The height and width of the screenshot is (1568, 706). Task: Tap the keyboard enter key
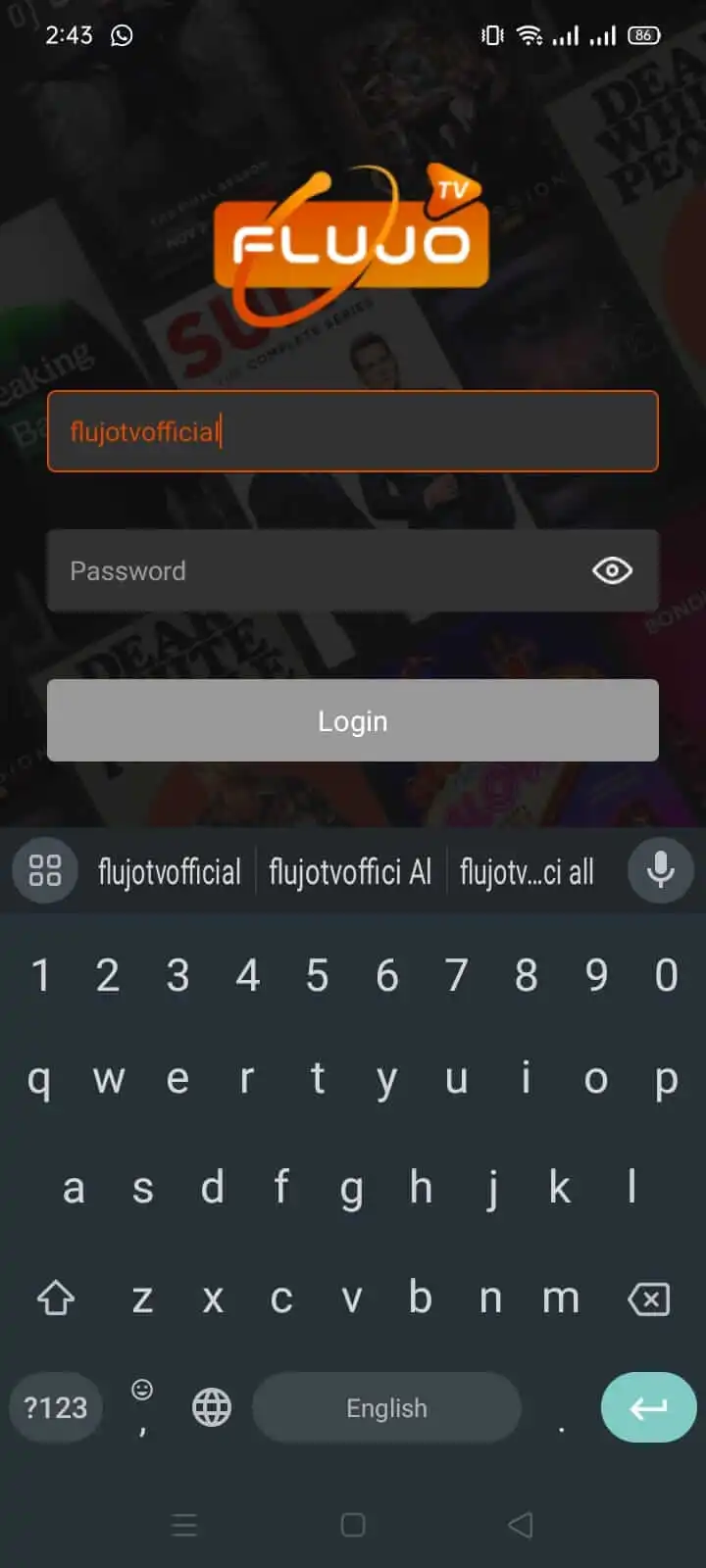(x=648, y=1408)
